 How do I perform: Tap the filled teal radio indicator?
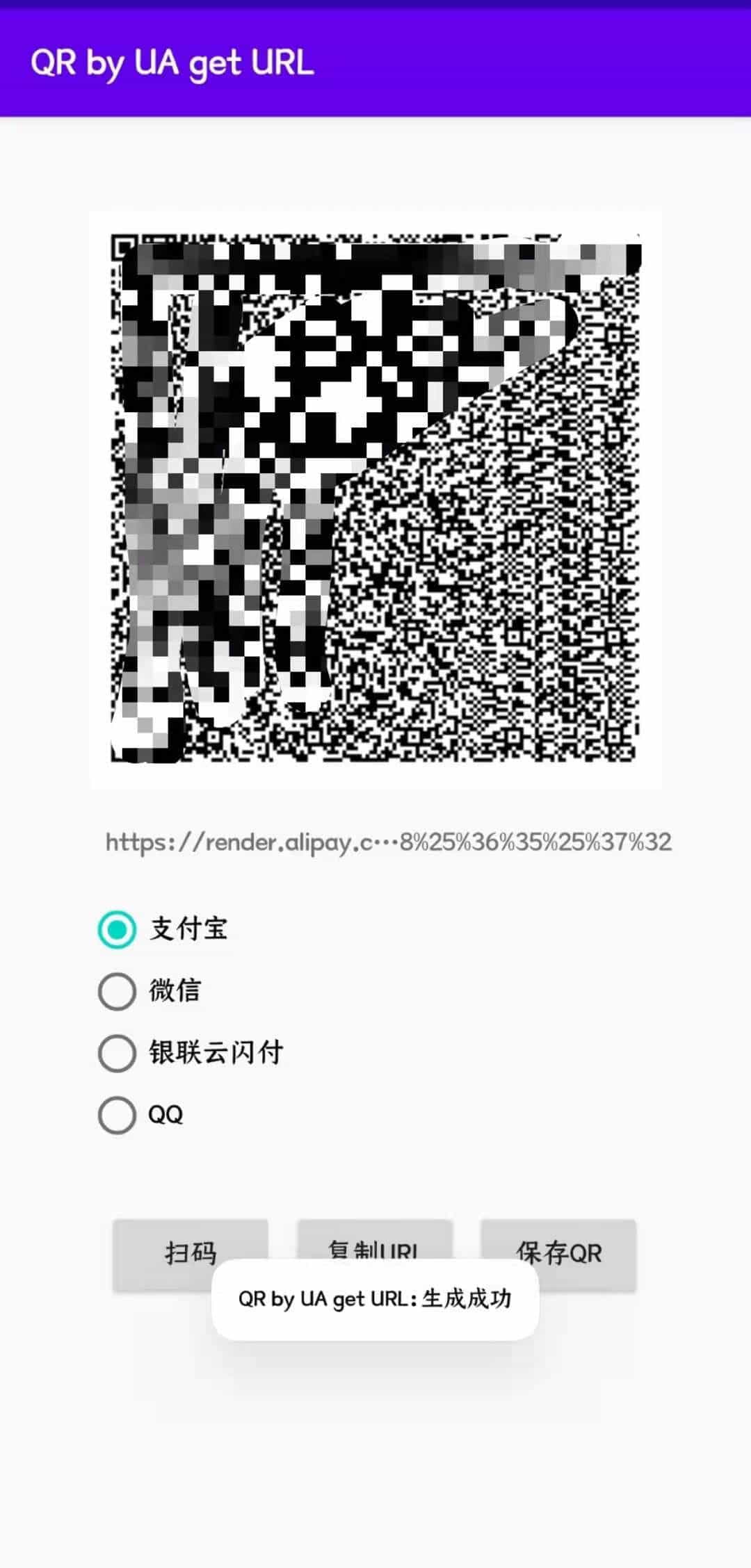click(118, 929)
